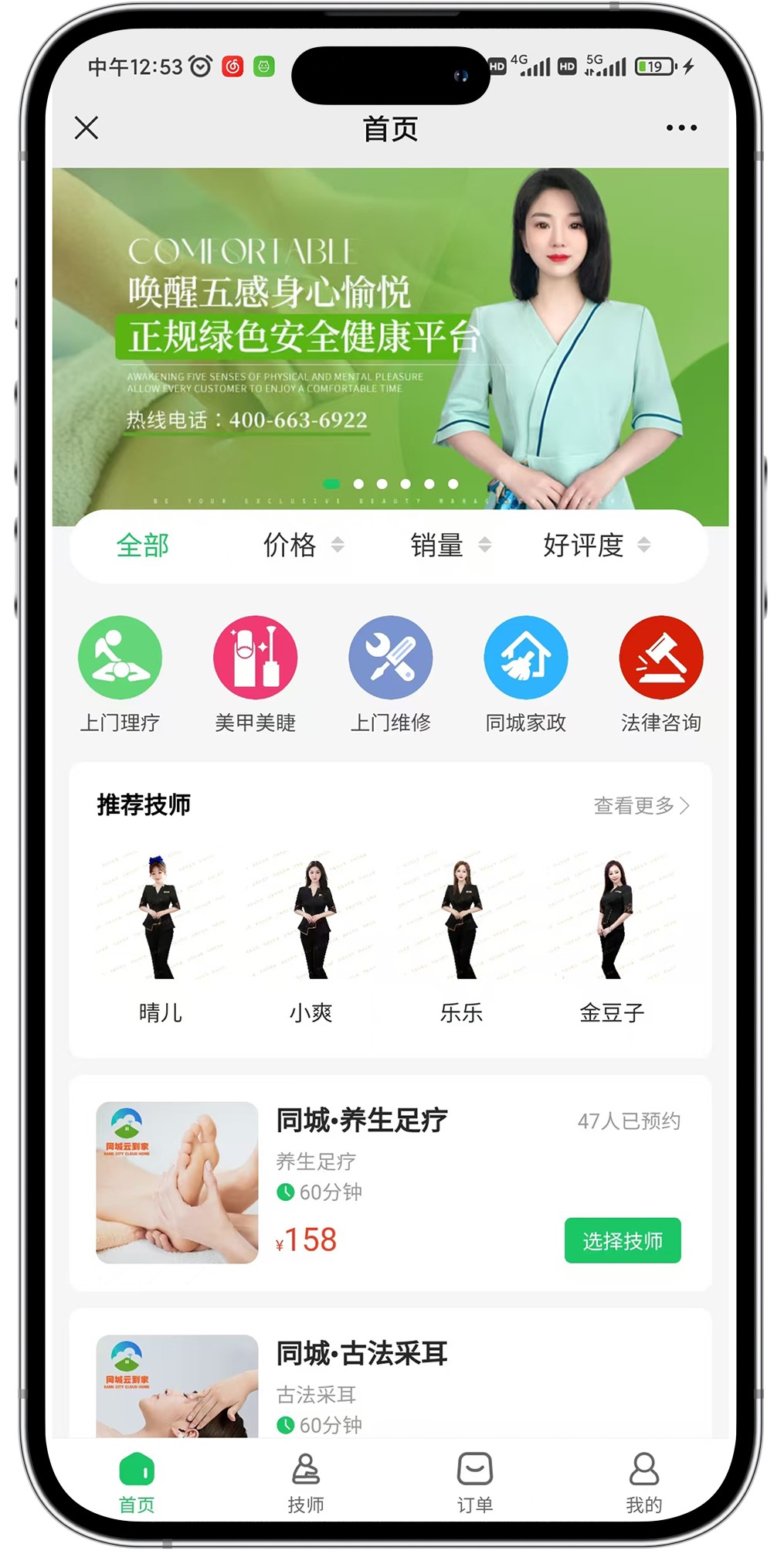Open the 美甲美睫 category
The height and width of the screenshot is (1561, 784).
255,672
